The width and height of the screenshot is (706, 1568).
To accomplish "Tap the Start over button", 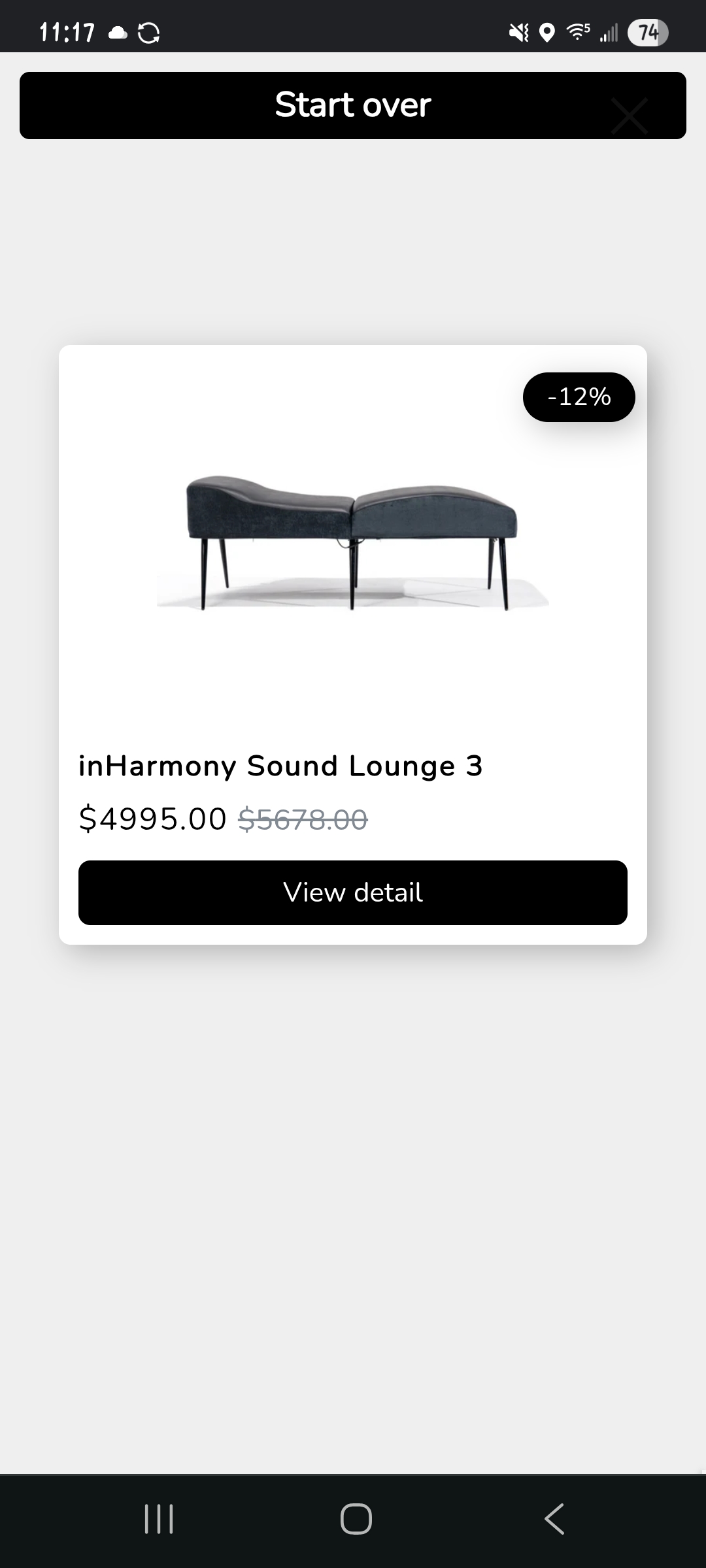I will pos(353,105).
